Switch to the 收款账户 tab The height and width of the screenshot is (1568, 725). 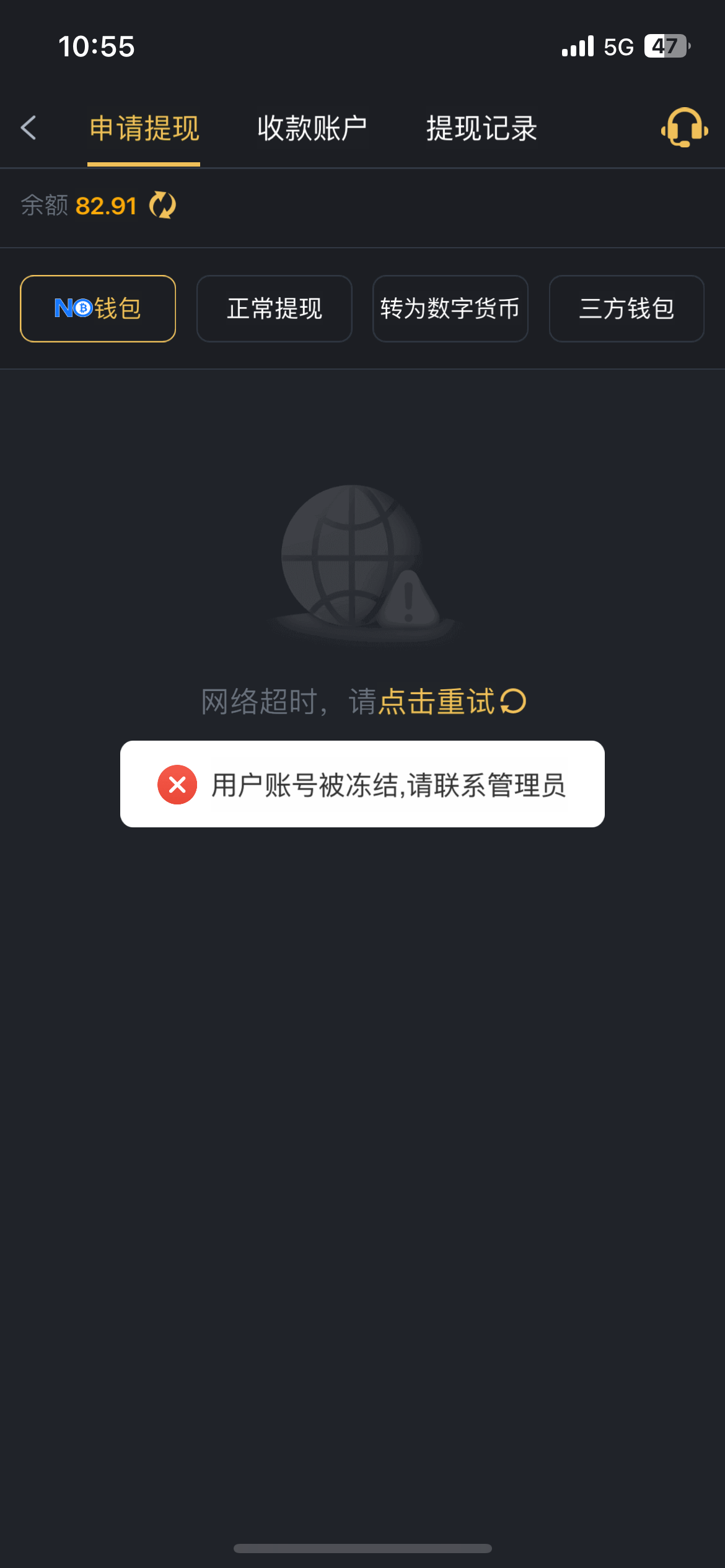point(312,128)
